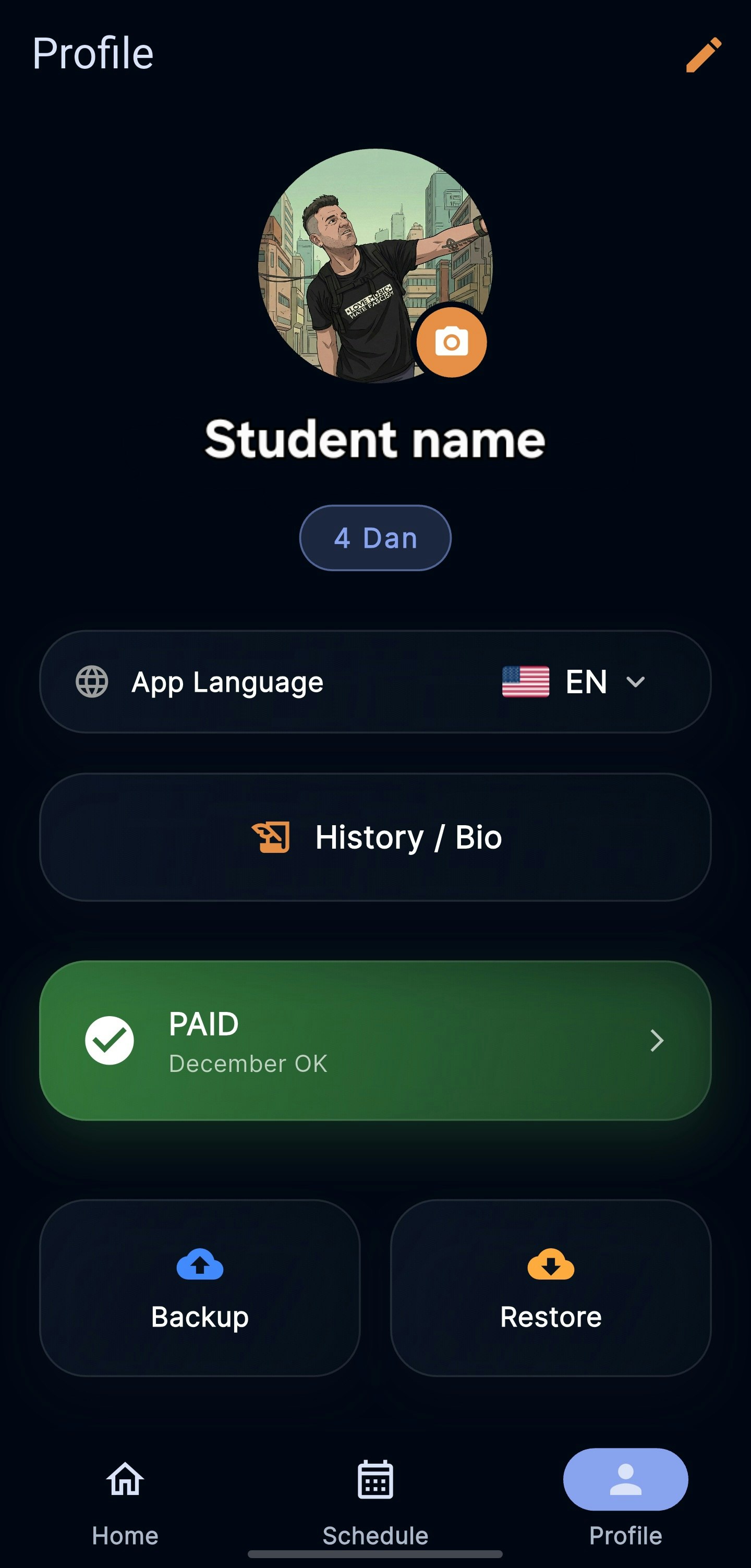
Task: Tap the 4 Dan rank chip
Action: coord(375,538)
